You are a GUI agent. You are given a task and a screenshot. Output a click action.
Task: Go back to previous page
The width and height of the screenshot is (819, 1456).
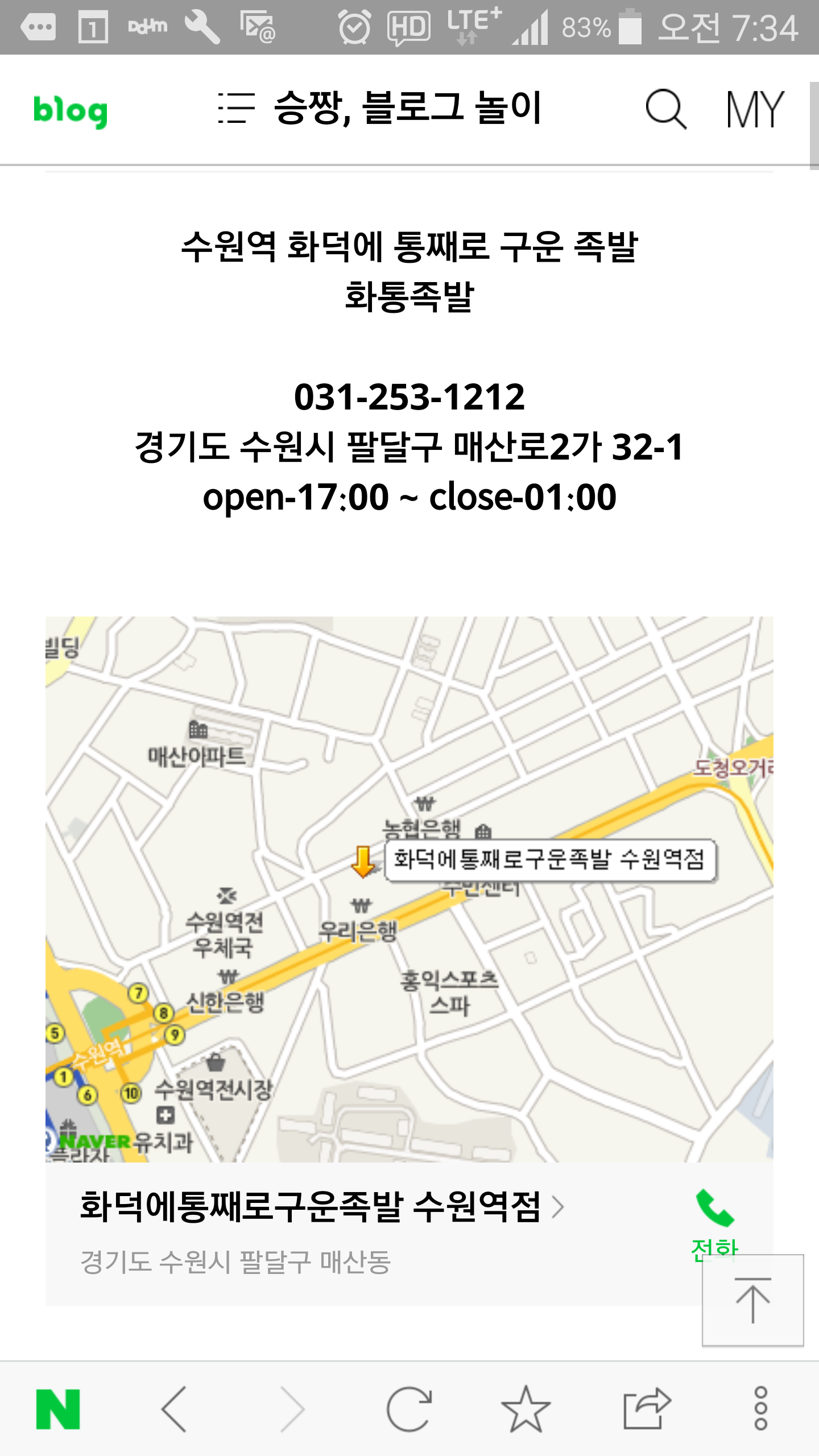[175, 1409]
